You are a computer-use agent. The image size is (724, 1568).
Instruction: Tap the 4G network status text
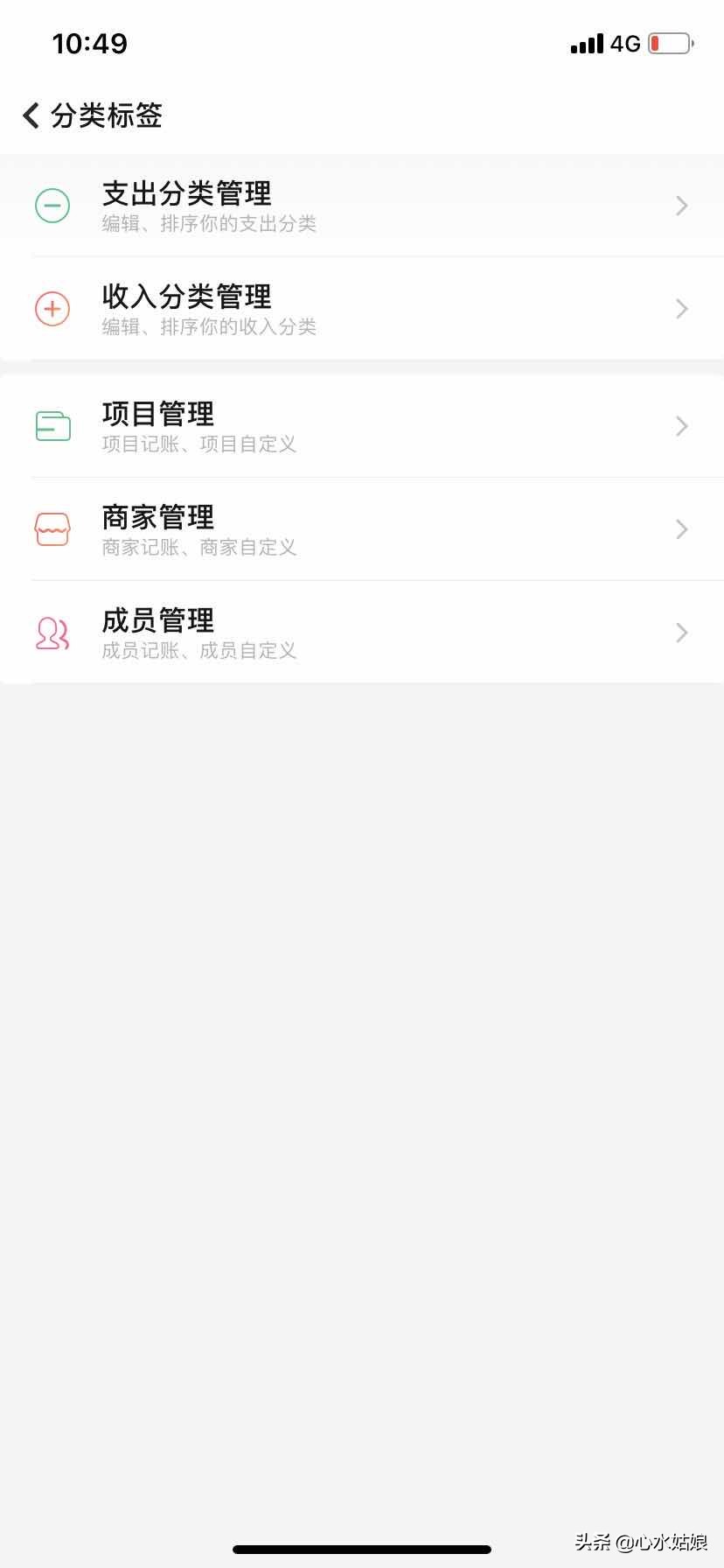626,44
